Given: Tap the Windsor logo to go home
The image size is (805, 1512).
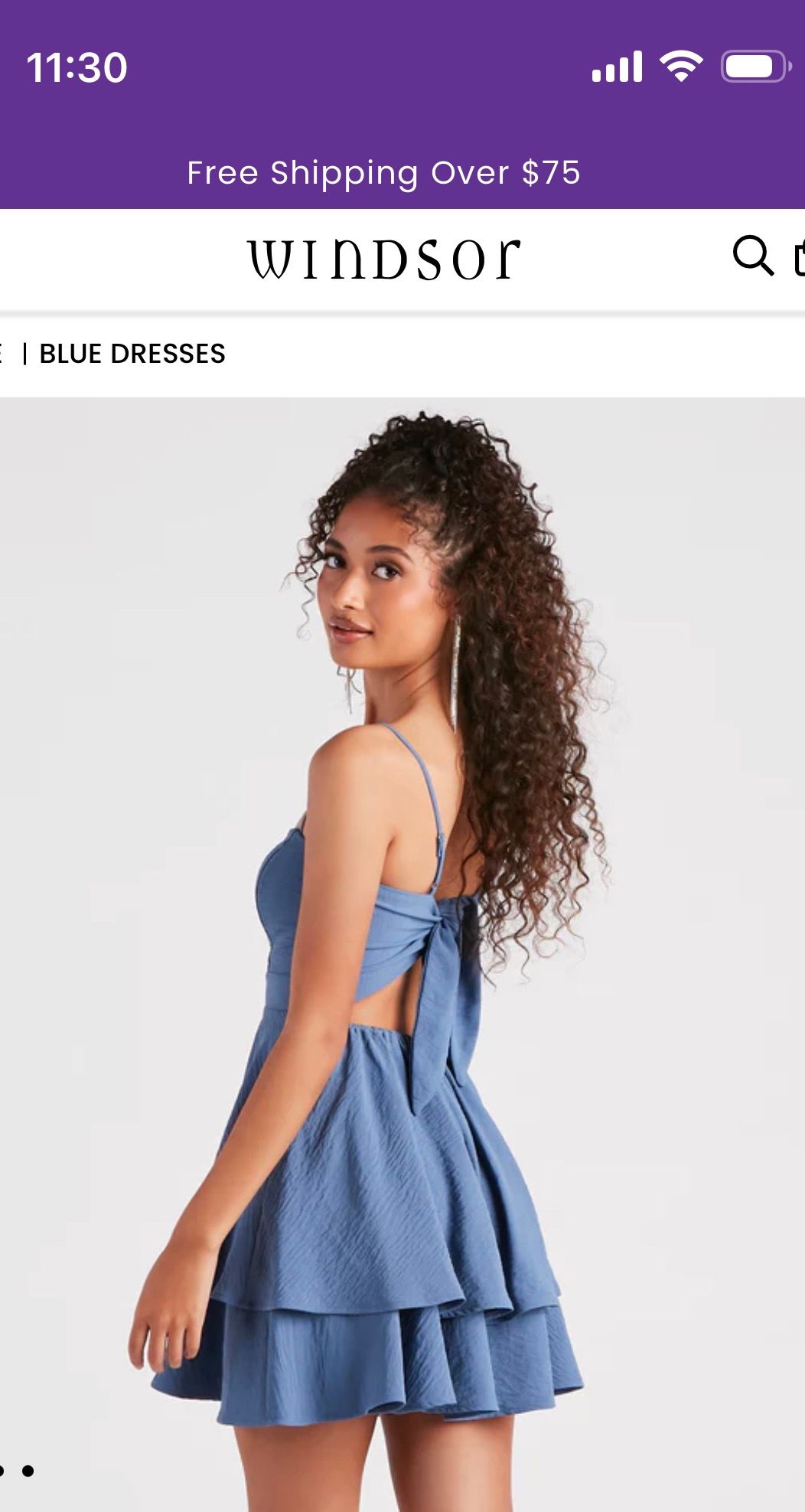Looking at the screenshot, I should (383, 259).
